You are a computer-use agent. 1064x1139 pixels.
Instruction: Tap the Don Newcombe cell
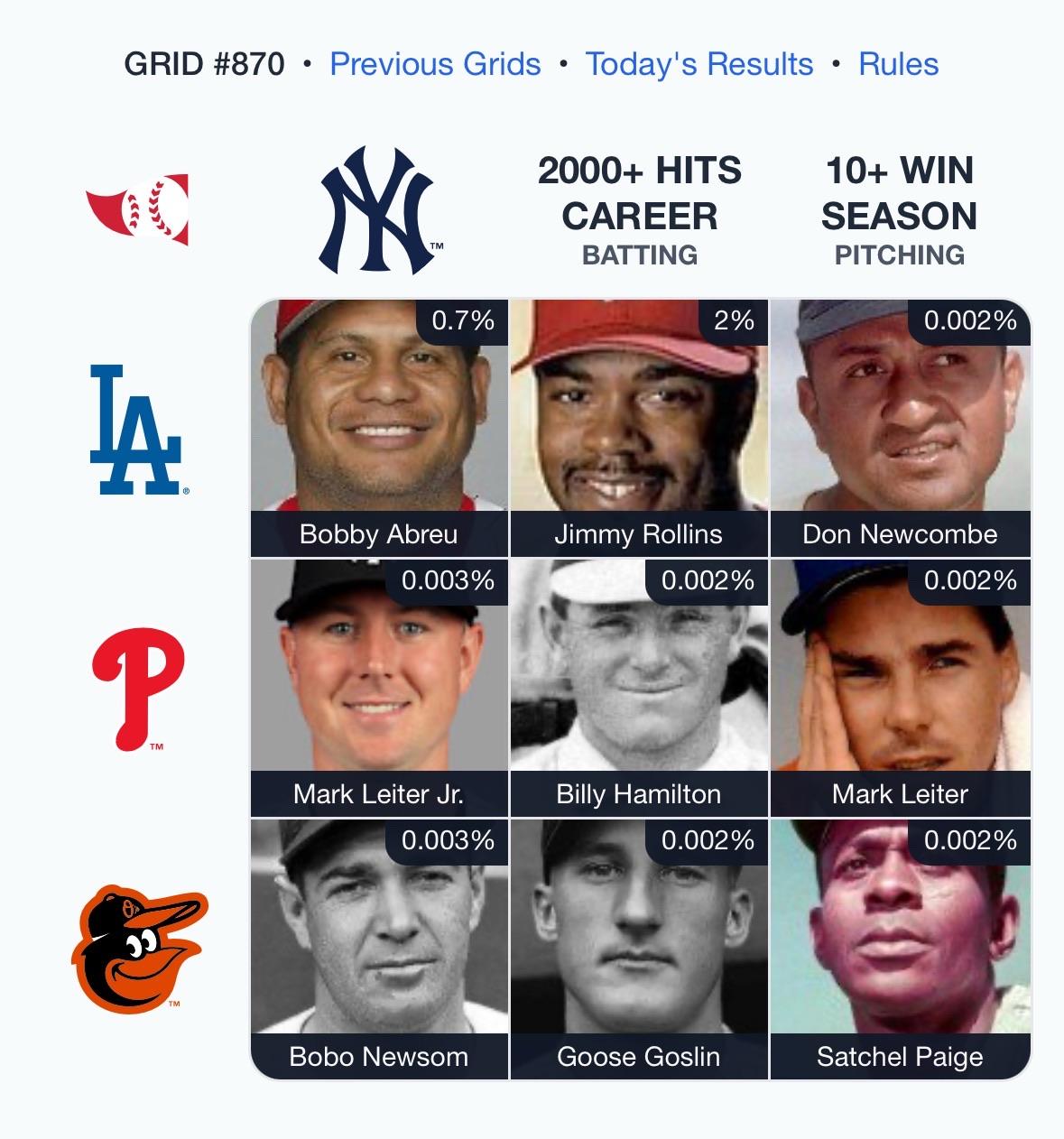tap(900, 428)
